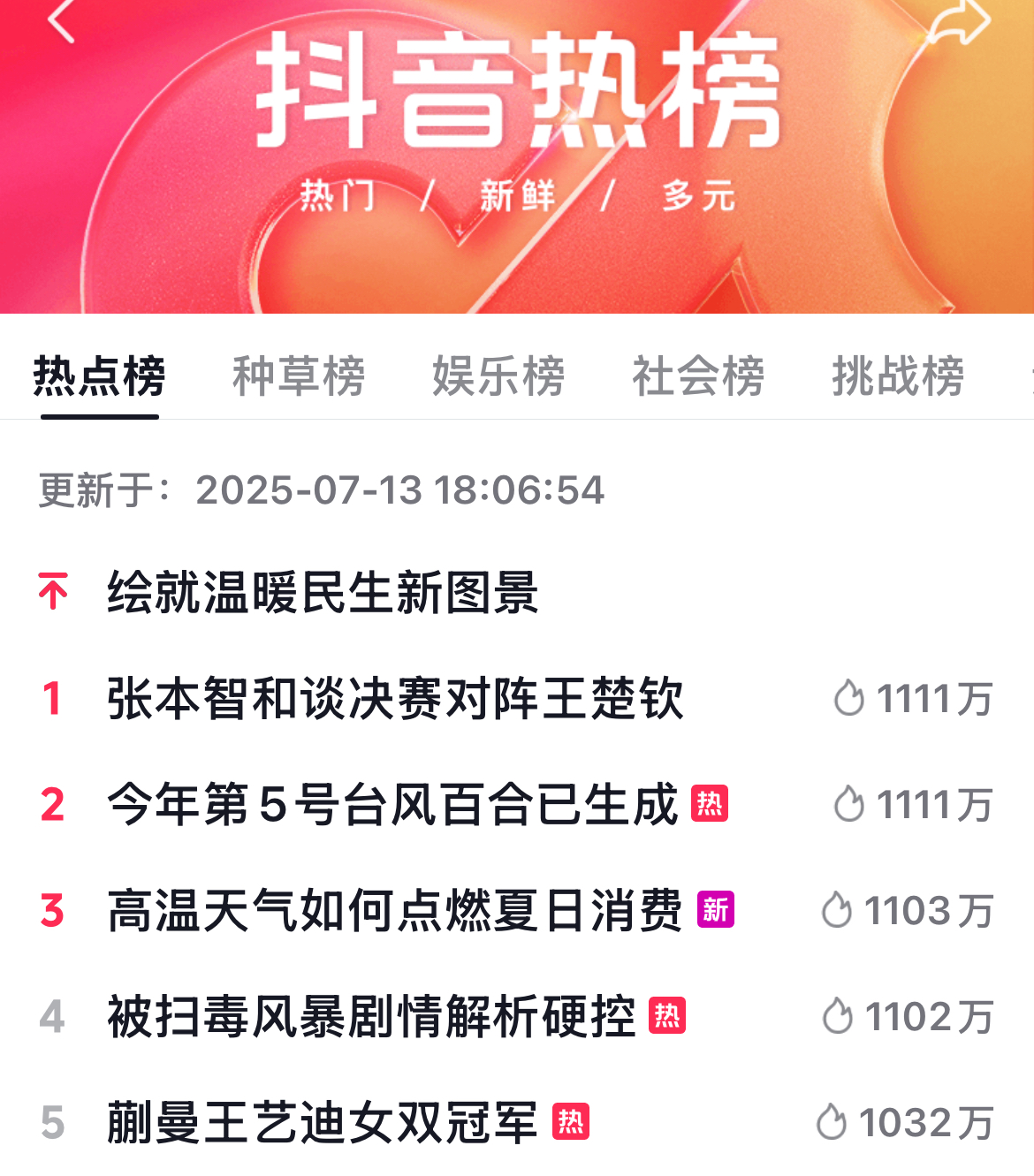View topic 蒯曼王艺迪女双冠军

[x=323, y=1123]
